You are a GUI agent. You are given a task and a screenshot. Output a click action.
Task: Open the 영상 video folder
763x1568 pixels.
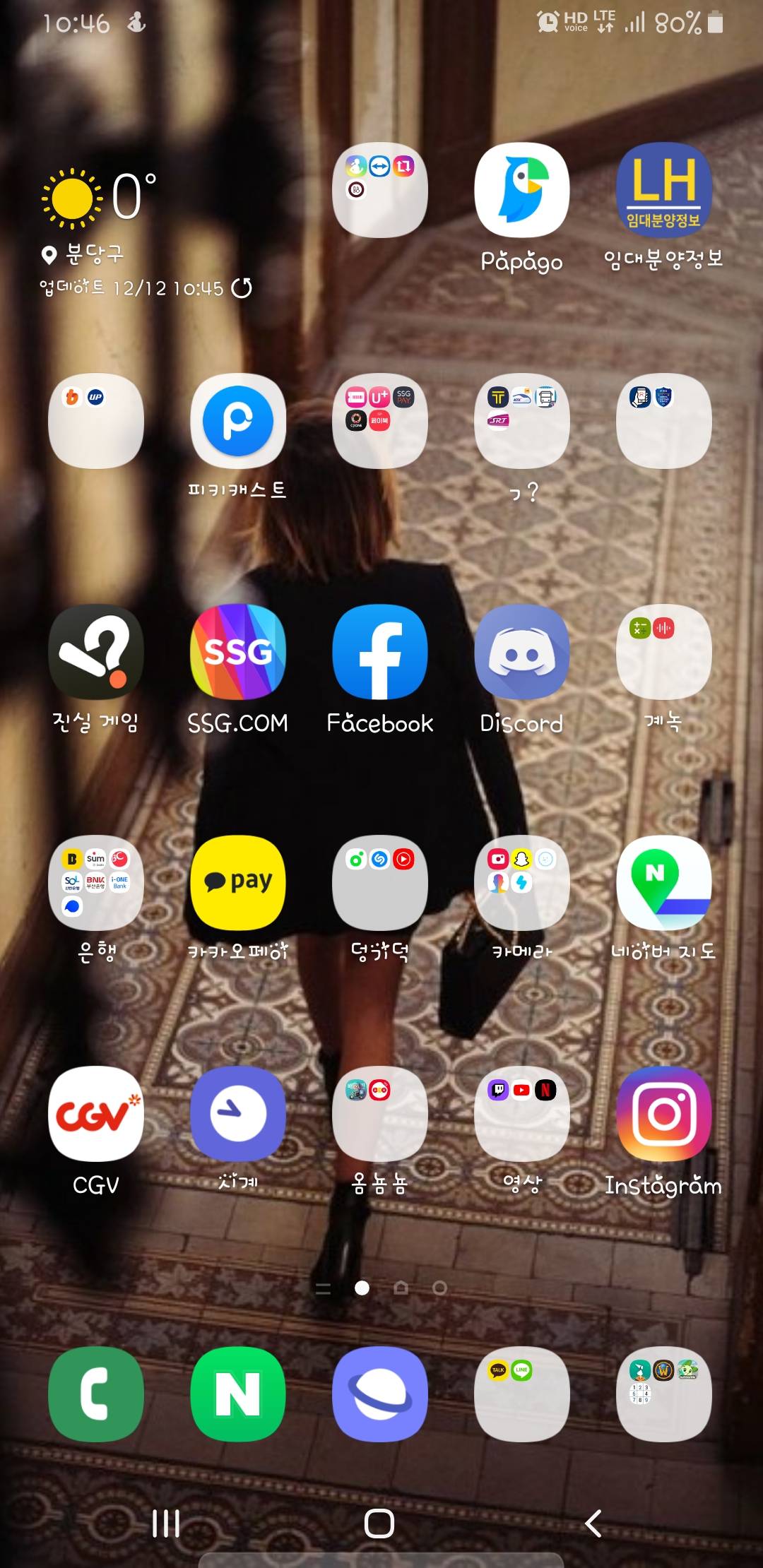[521, 1114]
